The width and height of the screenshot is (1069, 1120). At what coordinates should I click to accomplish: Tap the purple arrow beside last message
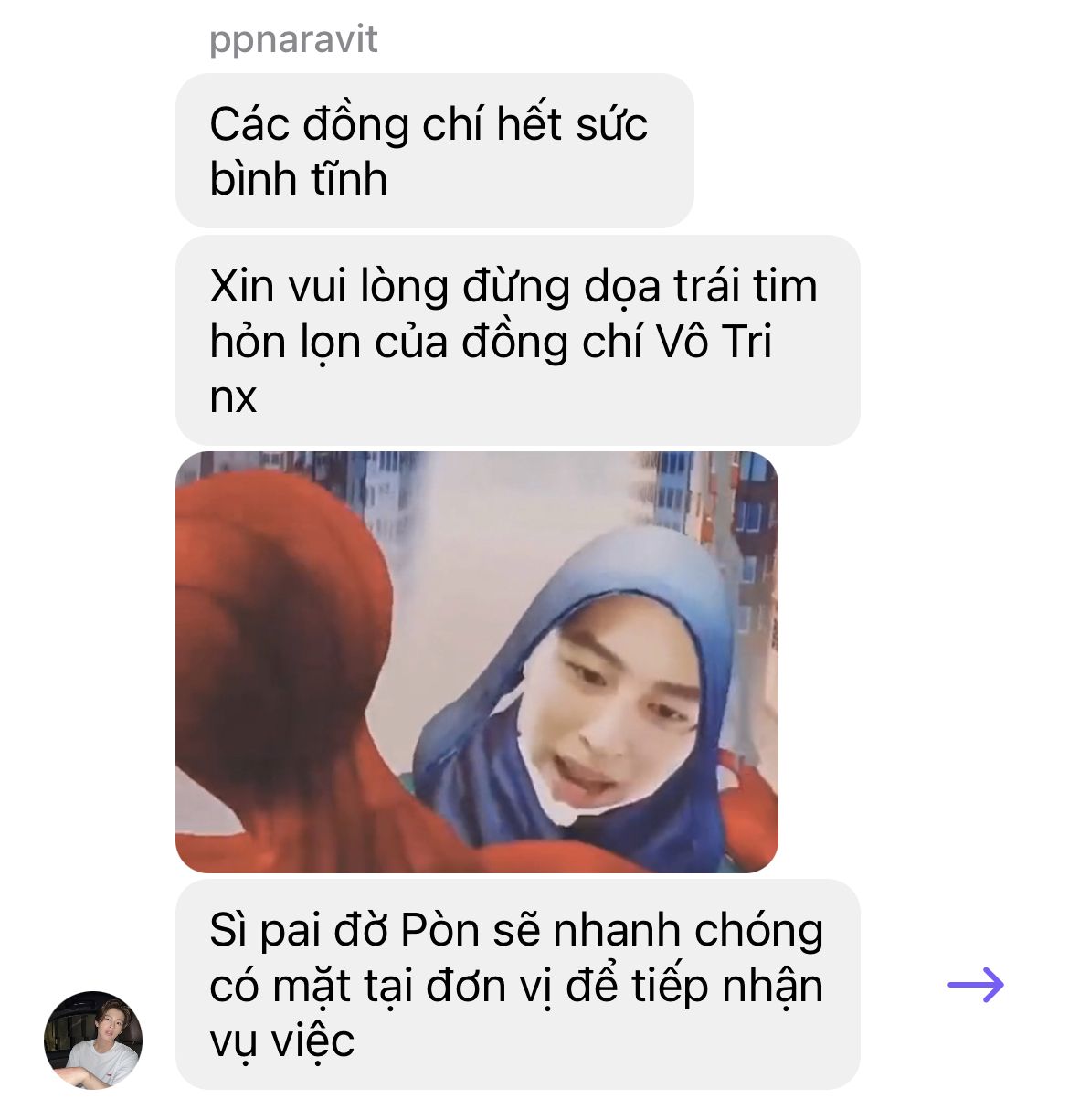tap(976, 985)
